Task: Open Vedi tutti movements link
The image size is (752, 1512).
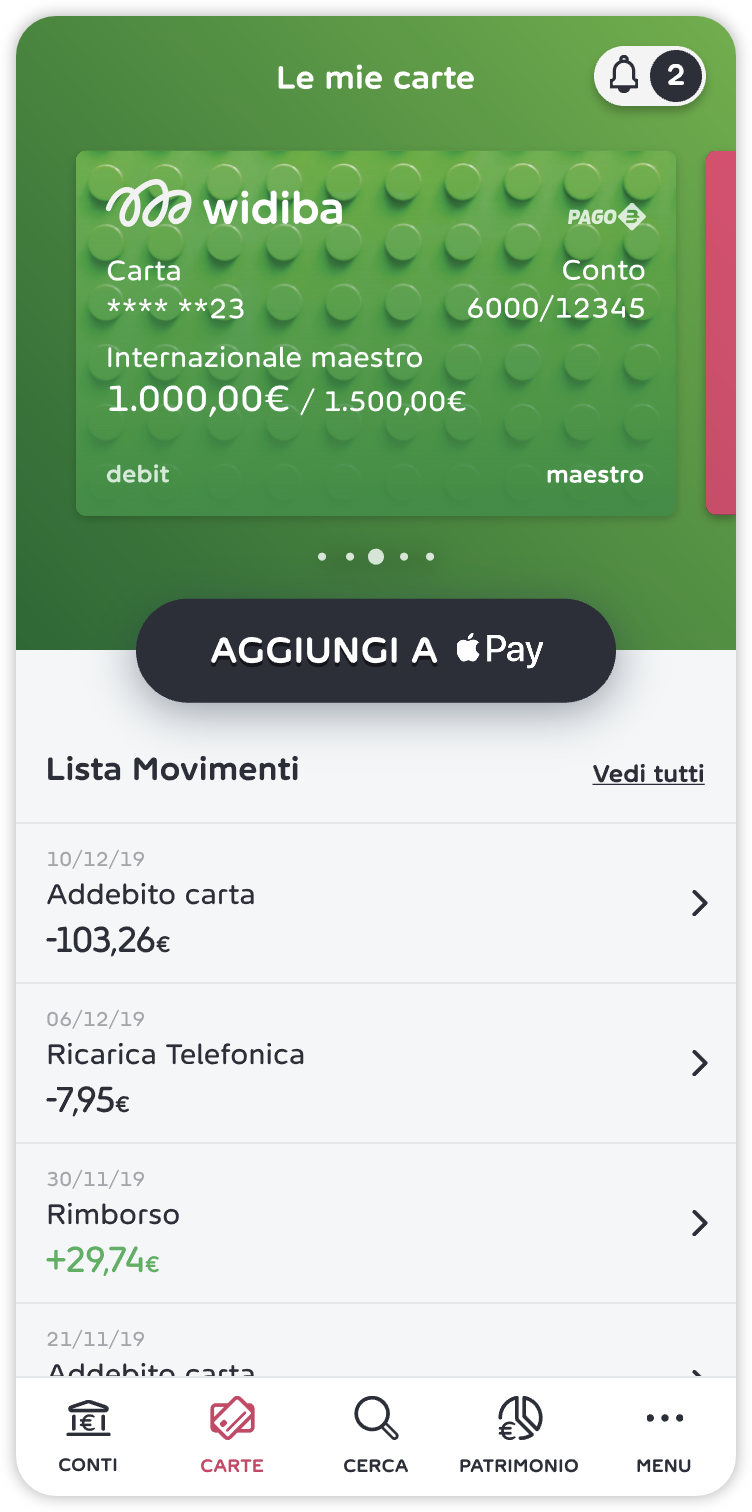Action: click(x=648, y=774)
